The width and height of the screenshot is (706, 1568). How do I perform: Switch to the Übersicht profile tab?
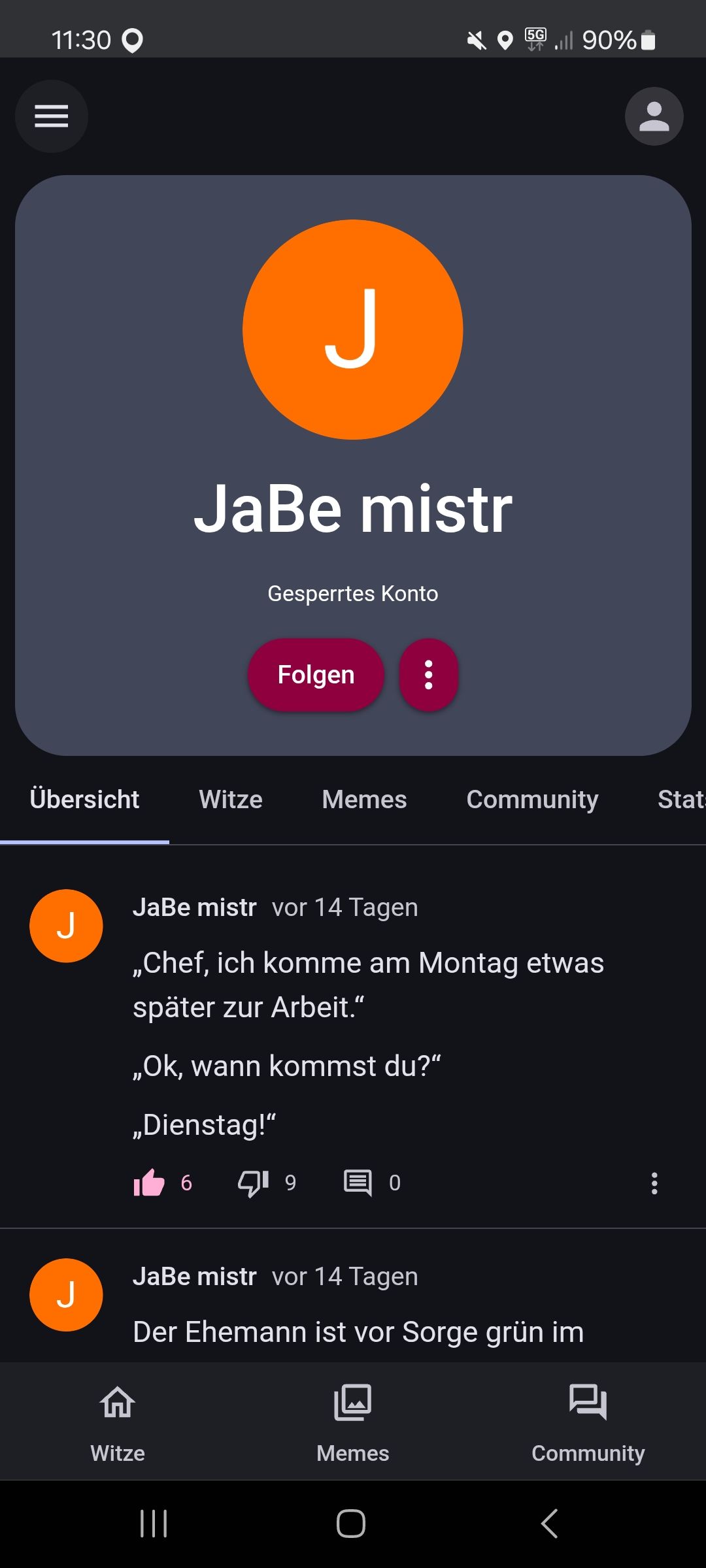84,800
